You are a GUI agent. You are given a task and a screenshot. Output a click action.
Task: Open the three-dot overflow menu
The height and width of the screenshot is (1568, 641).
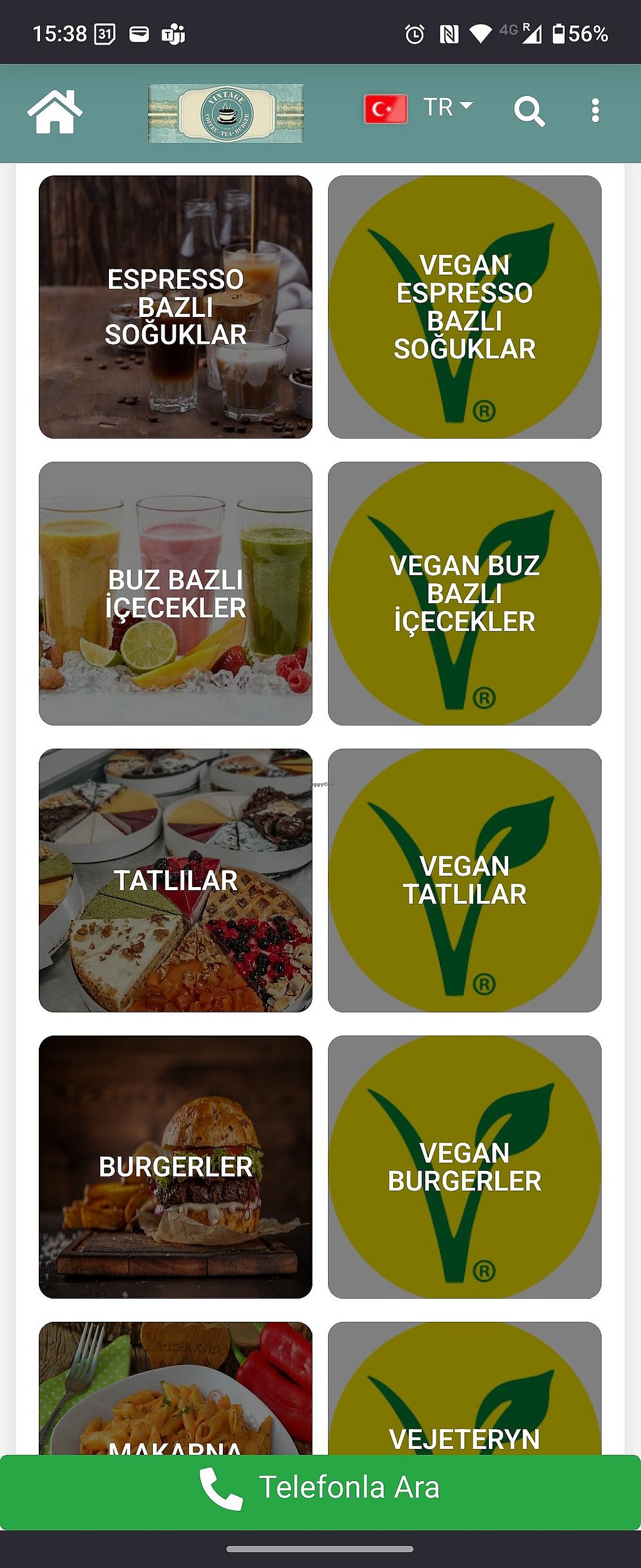595,111
